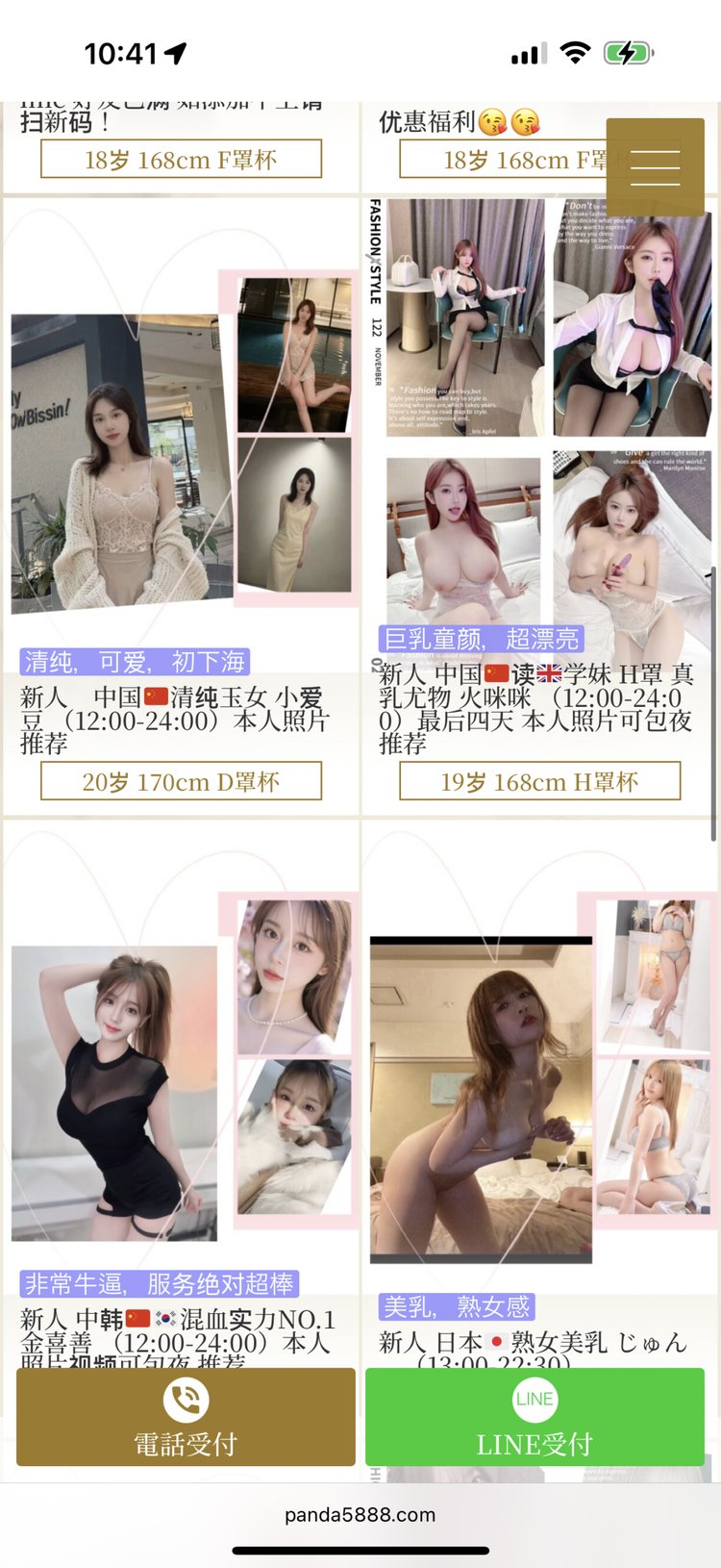
Task: Select the panda5888.com address bar
Action: [360, 1515]
